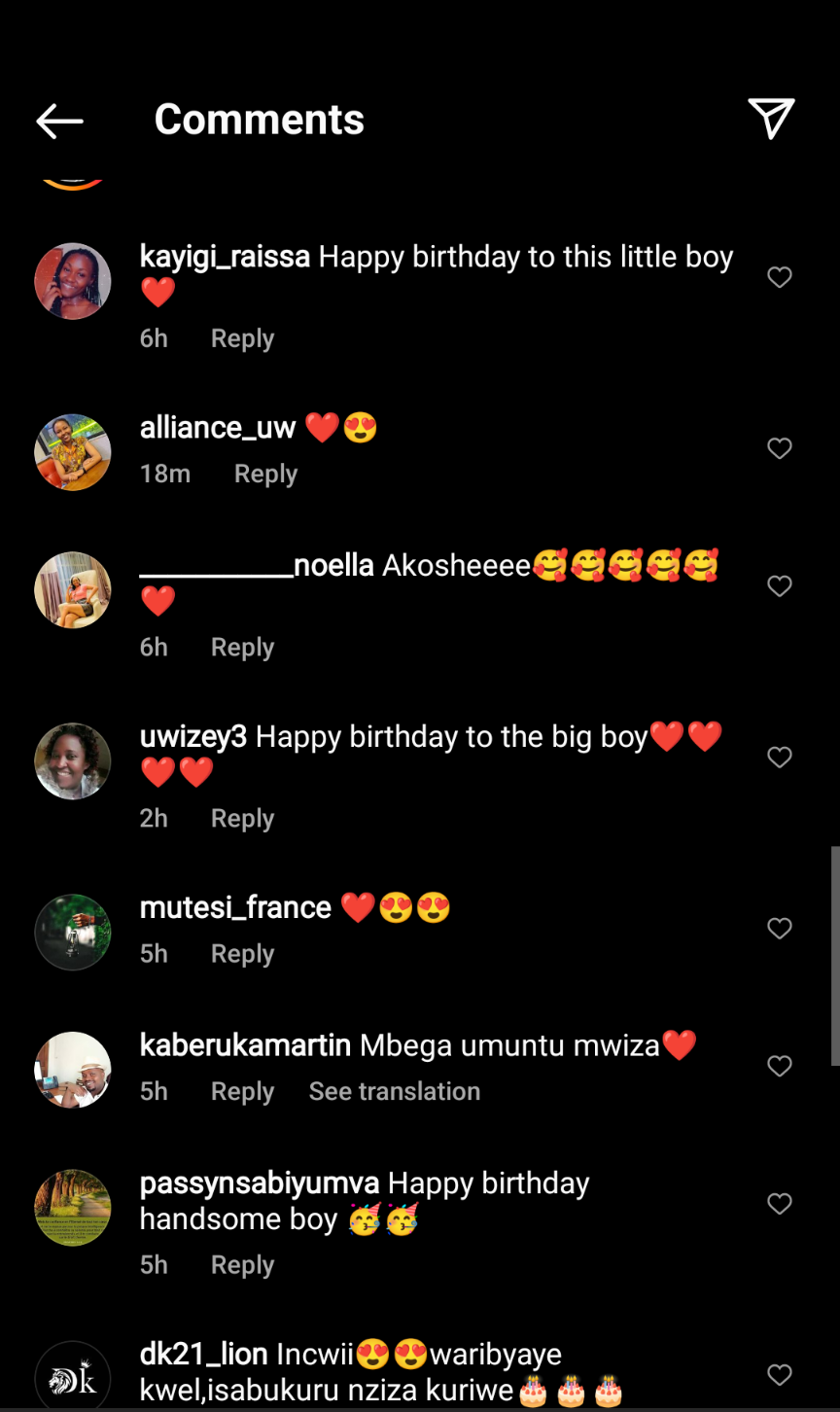The image size is (840, 1412).
Task: Like passynsabiyumva's comment
Action: [780, 1204]
